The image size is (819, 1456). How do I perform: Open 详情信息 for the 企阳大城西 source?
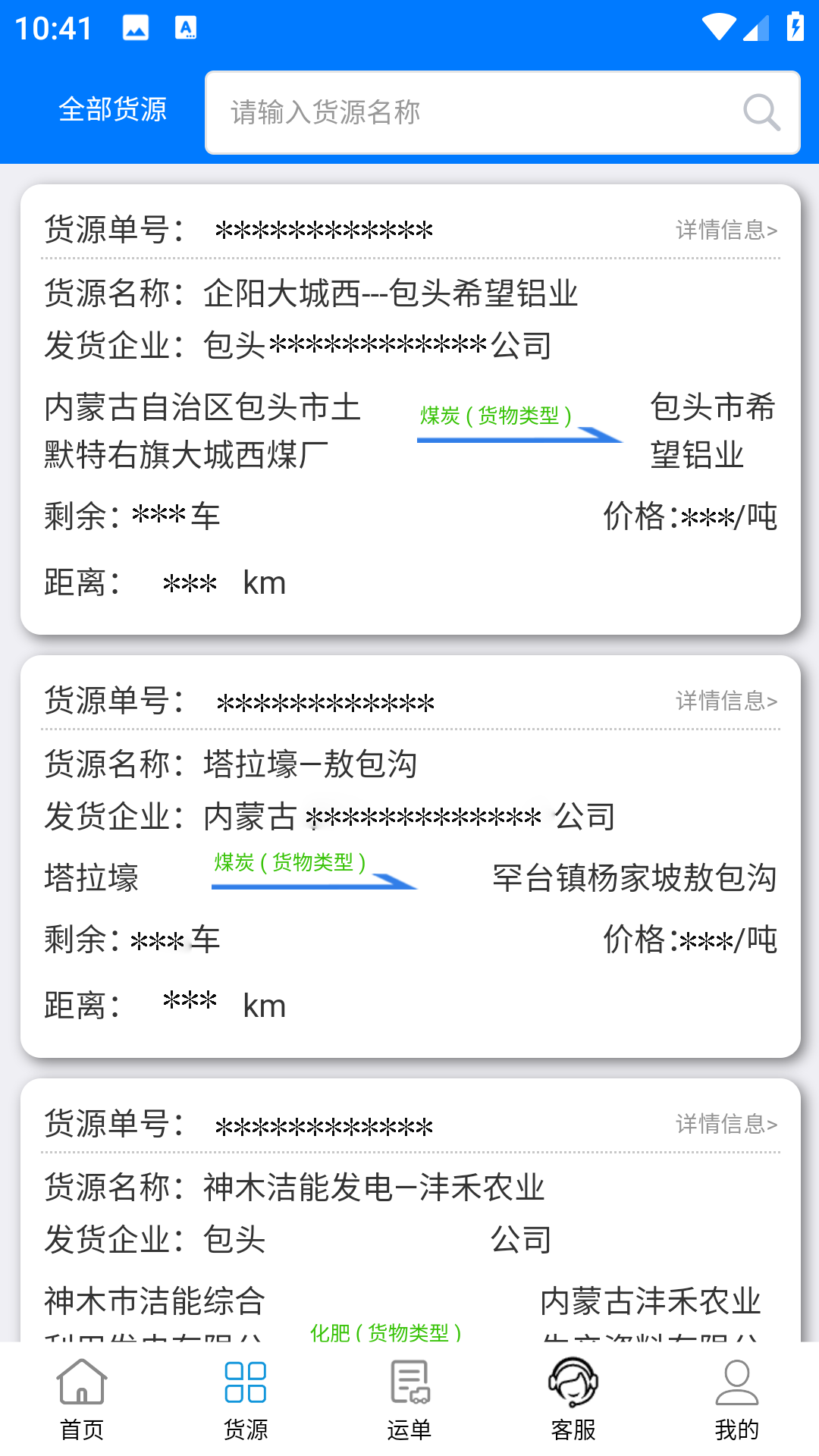click(x=725, y=230)
